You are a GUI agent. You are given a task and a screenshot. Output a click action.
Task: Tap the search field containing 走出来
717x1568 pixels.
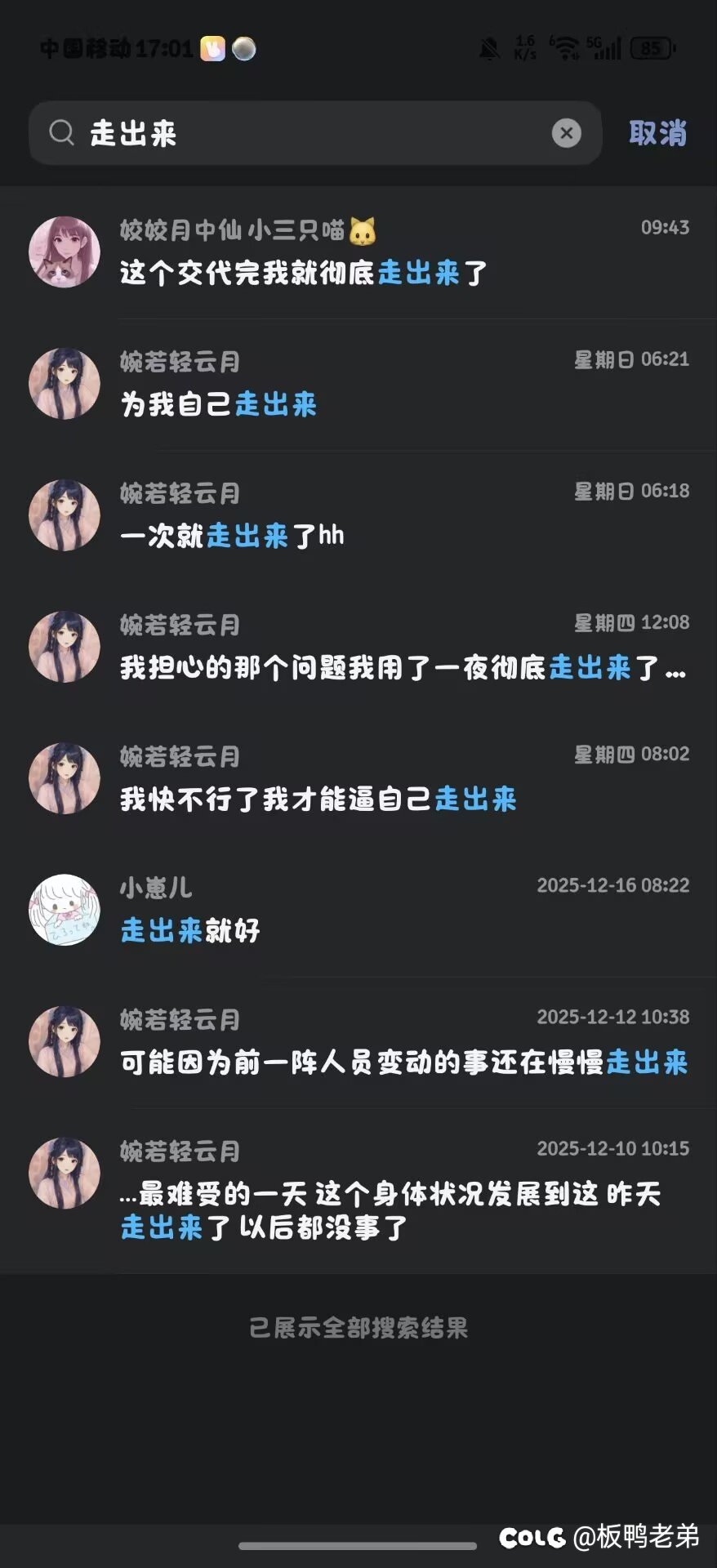tap(310, 133)
